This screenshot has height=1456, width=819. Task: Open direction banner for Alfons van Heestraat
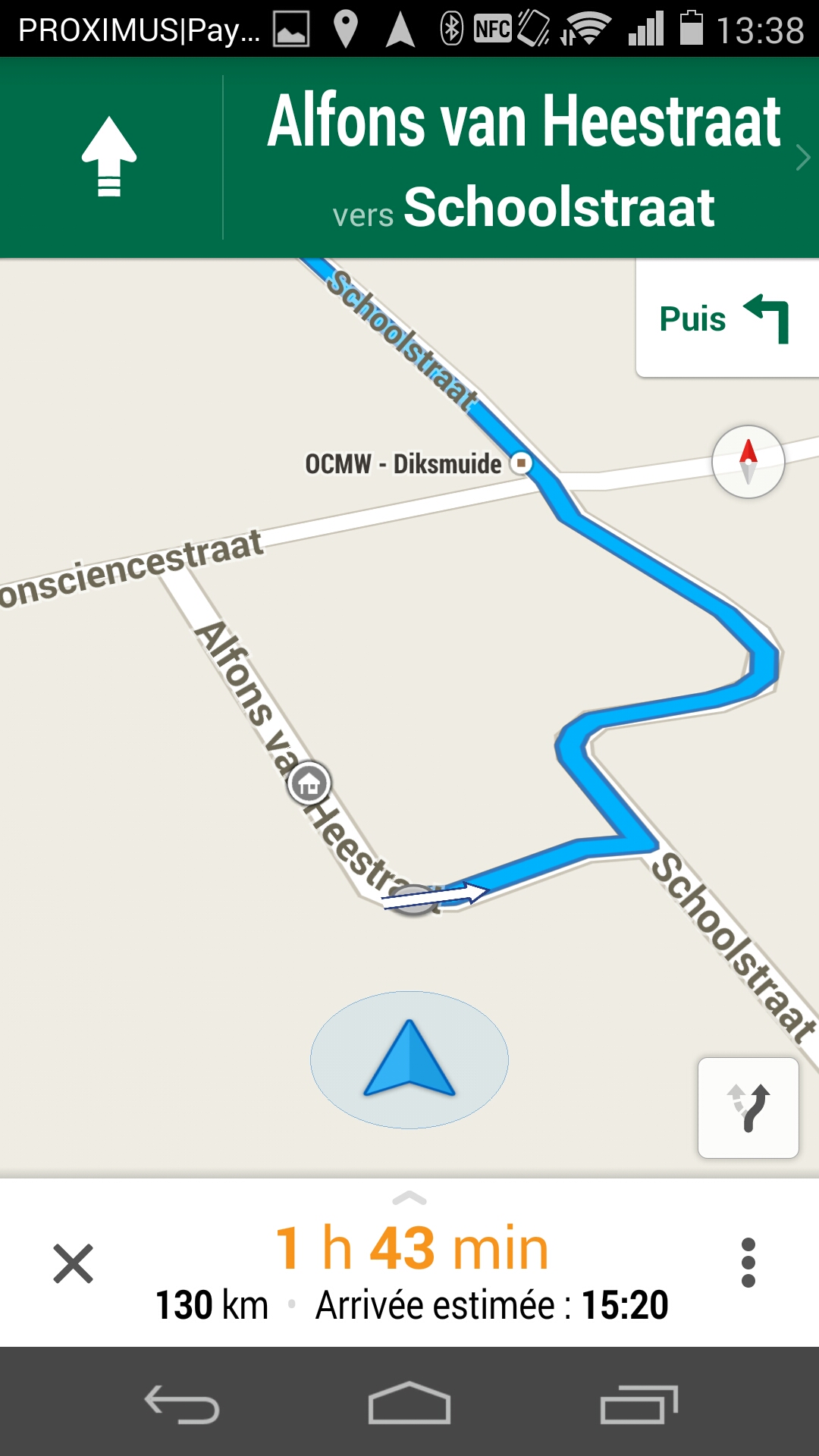[x=409, y=158]
